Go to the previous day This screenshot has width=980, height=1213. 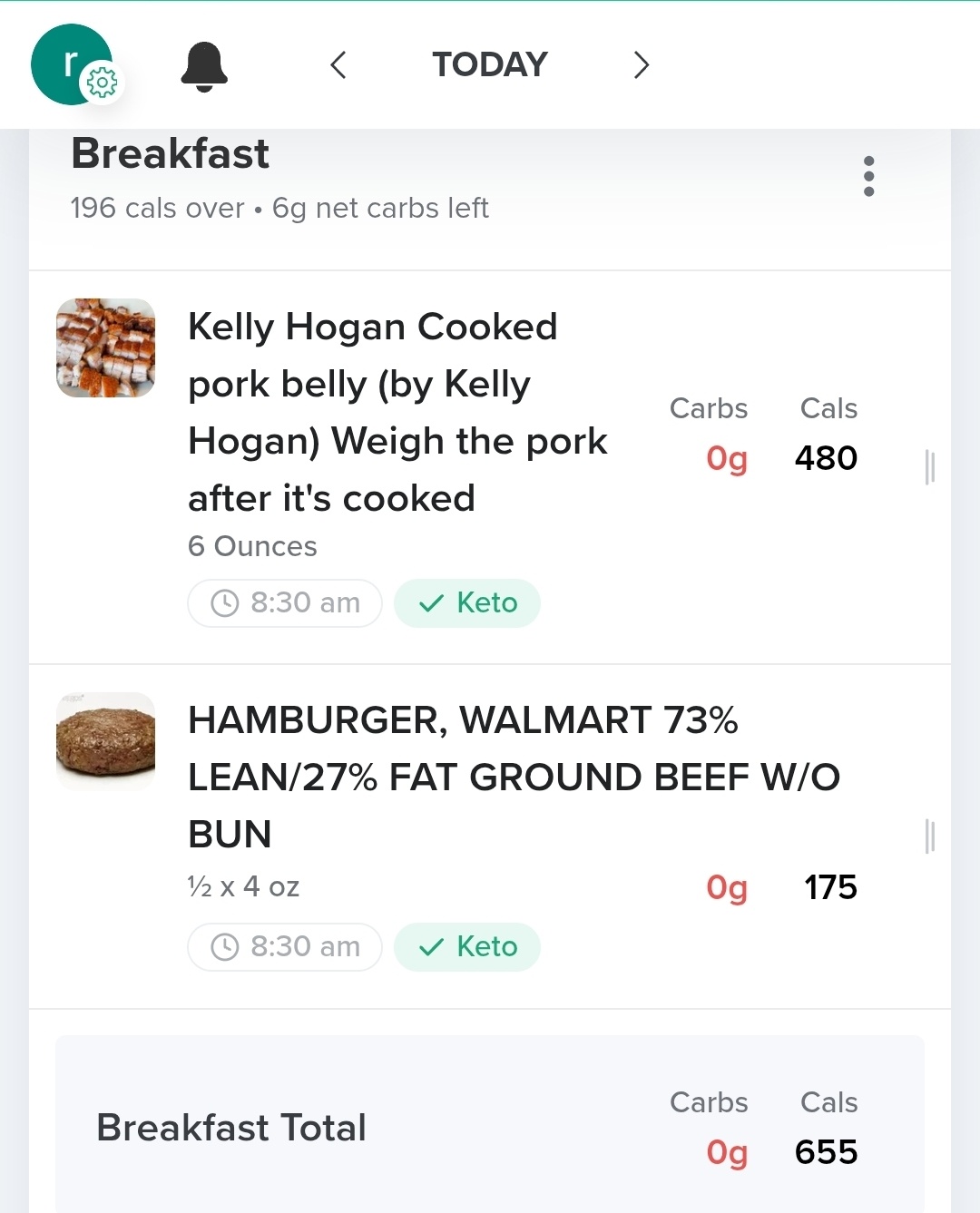tap(338, 65)
